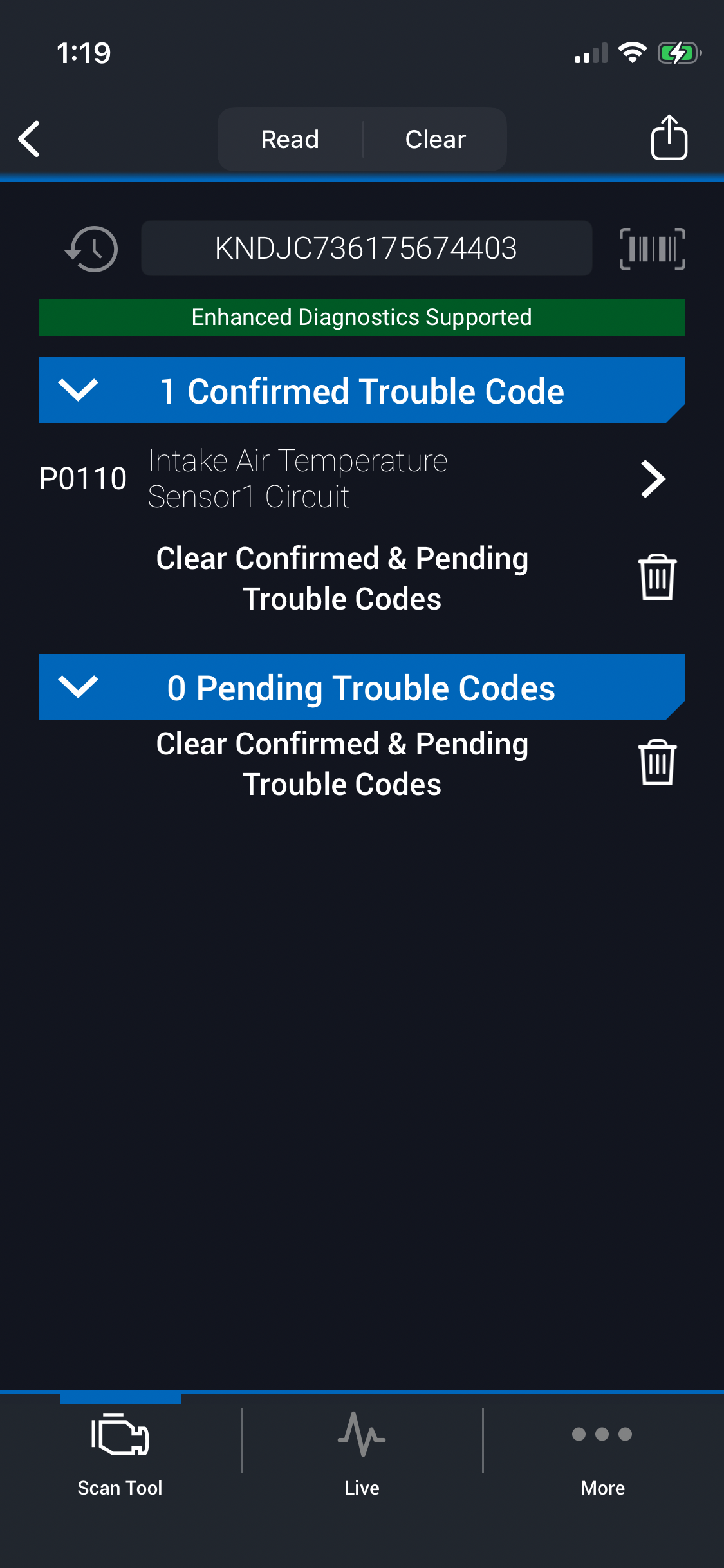Go back using the top-left arrow
Screen dimensions: 724x1568
pyautogui.click(x=30, y=139)
